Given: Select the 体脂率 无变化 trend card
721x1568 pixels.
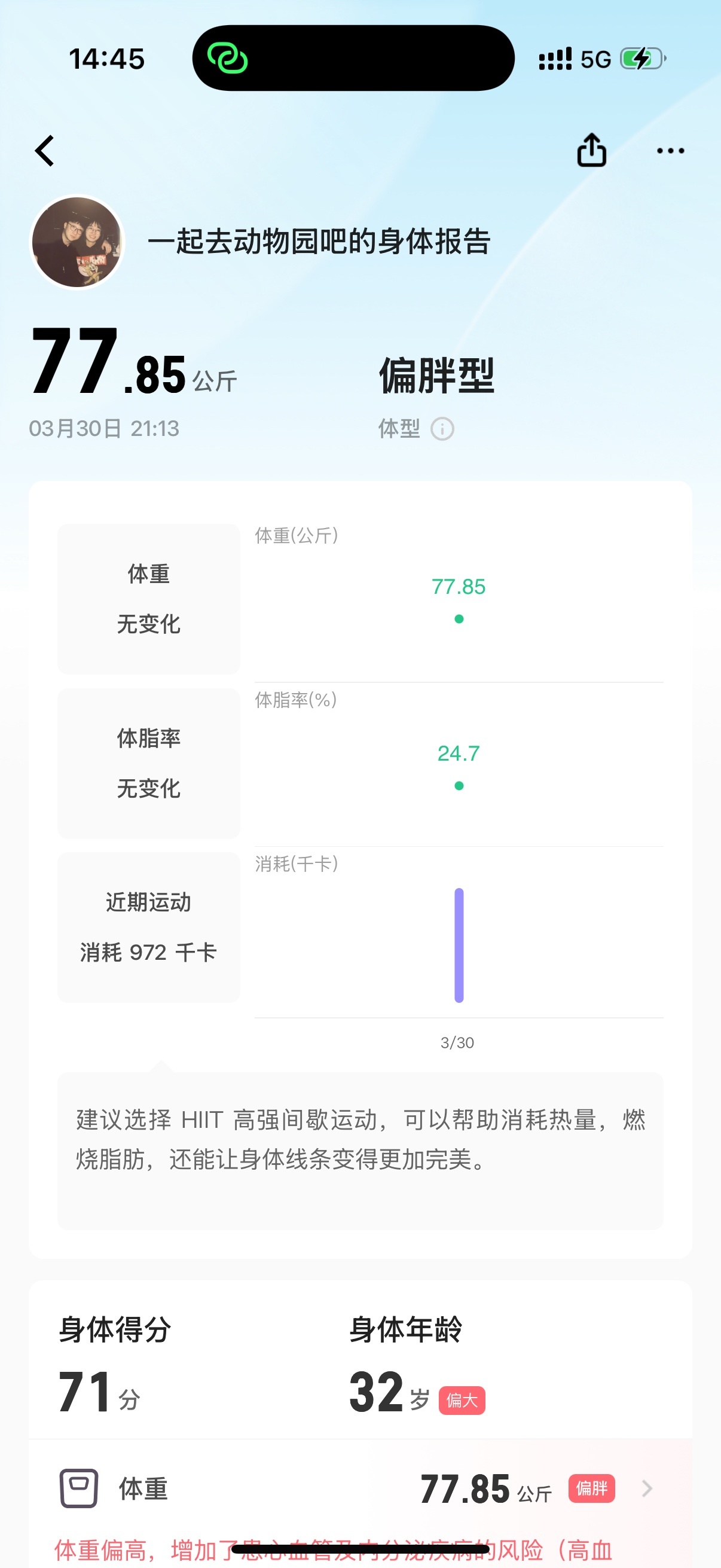Looking at the screenshot, I should click(x=148, y=763).
